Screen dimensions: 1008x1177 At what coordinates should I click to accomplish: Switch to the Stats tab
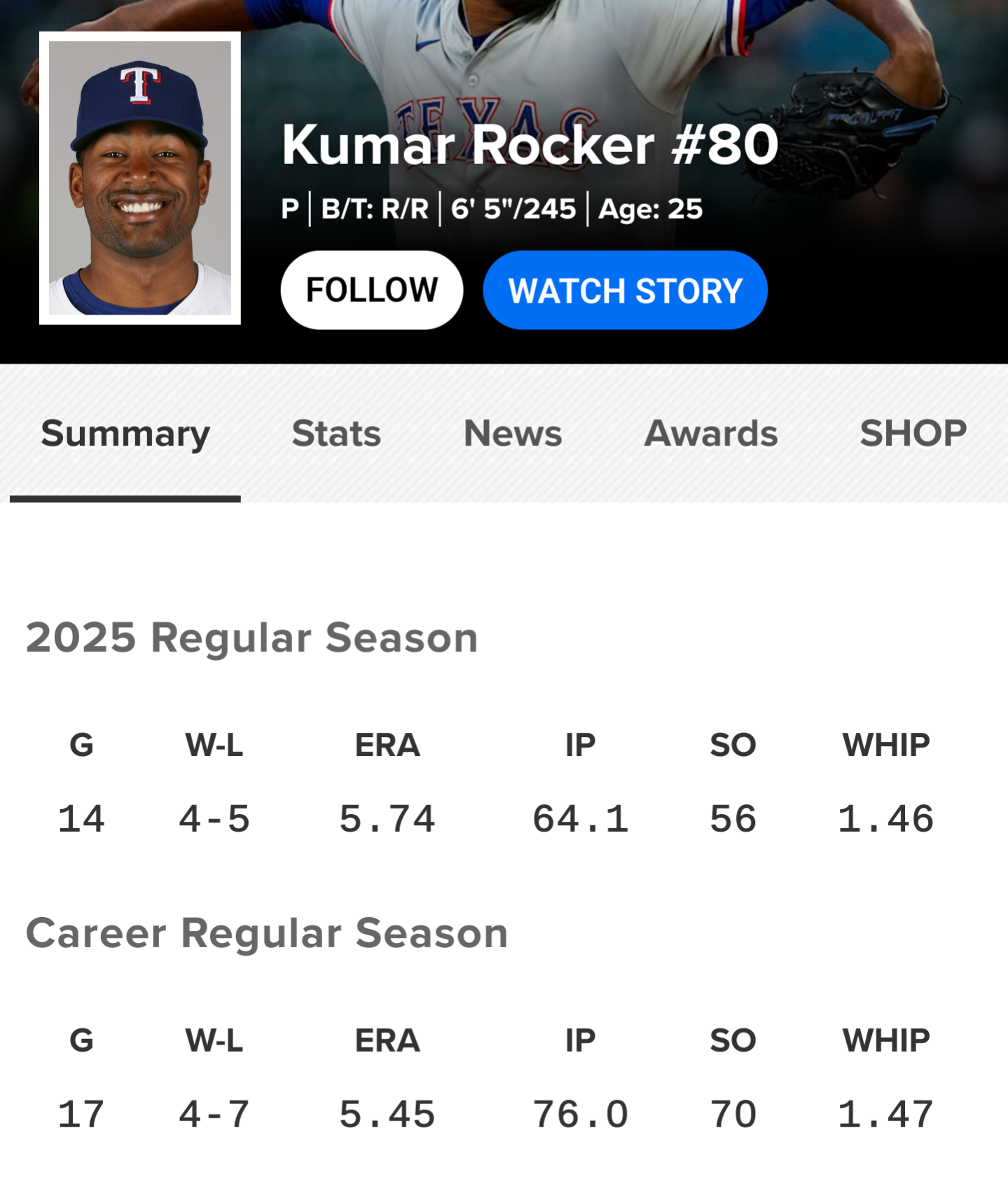click(336, 433)
